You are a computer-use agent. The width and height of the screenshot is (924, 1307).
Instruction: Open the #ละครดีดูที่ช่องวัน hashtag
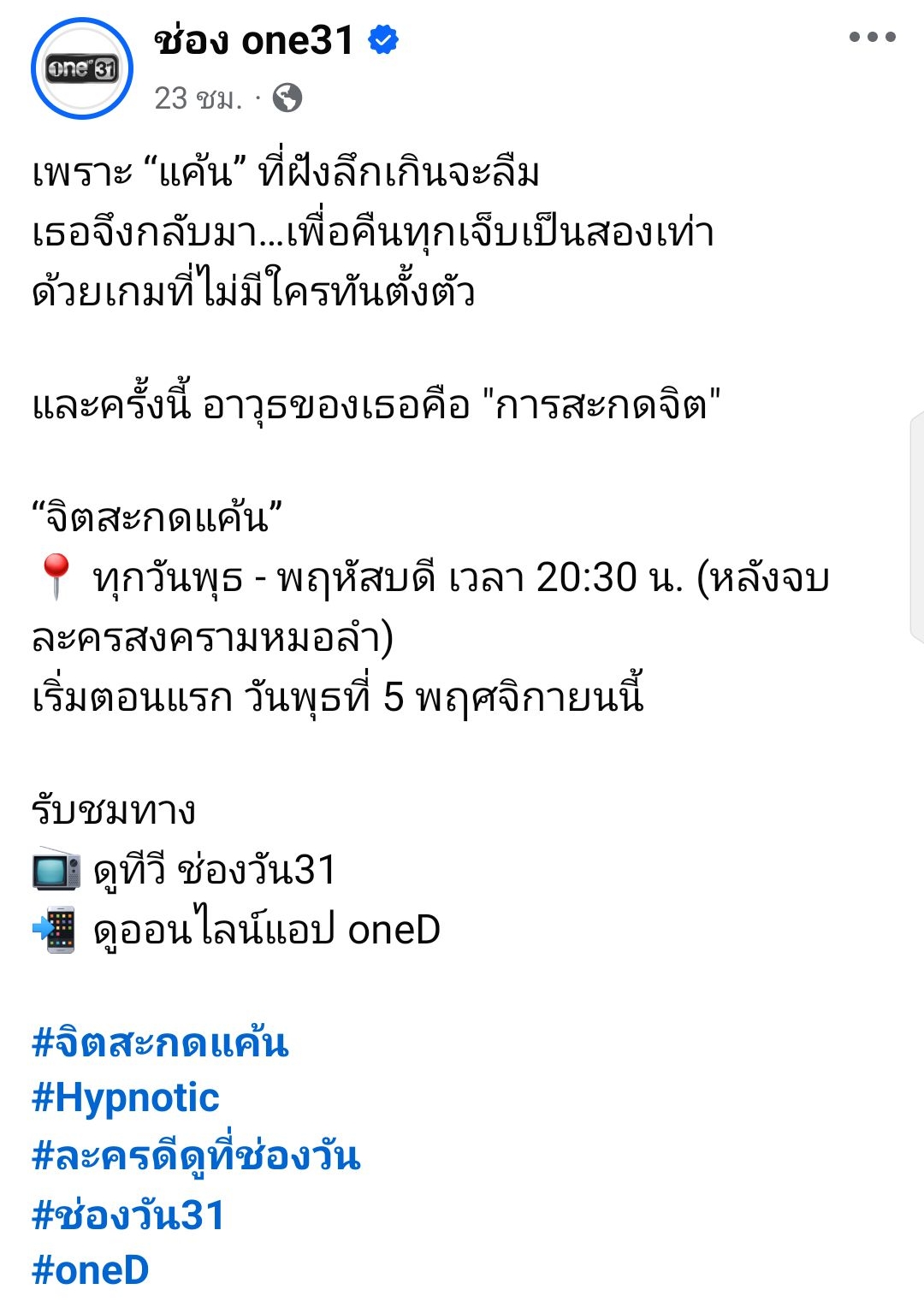point(196,1156)
